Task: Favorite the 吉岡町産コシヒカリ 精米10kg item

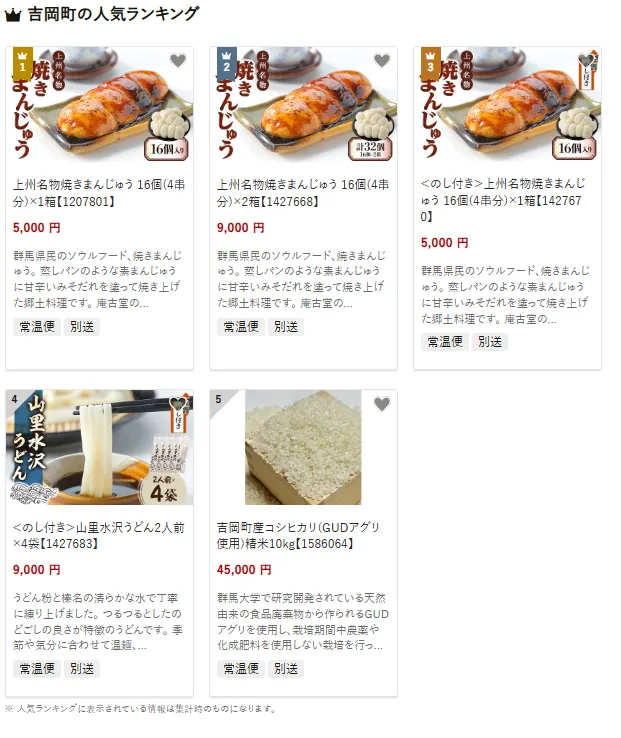Action: (382, 404)
